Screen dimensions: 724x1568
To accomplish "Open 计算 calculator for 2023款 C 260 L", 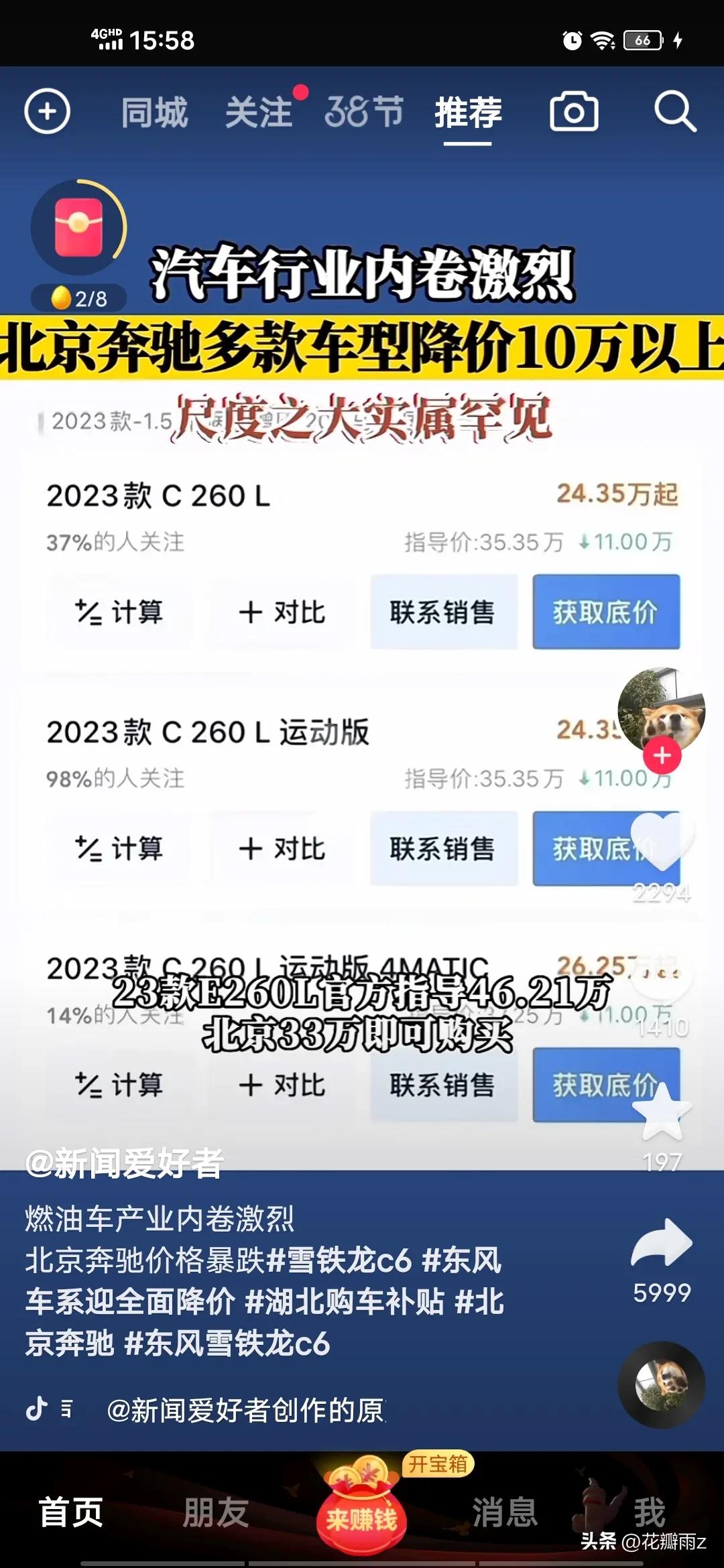I will coord(119,612).
